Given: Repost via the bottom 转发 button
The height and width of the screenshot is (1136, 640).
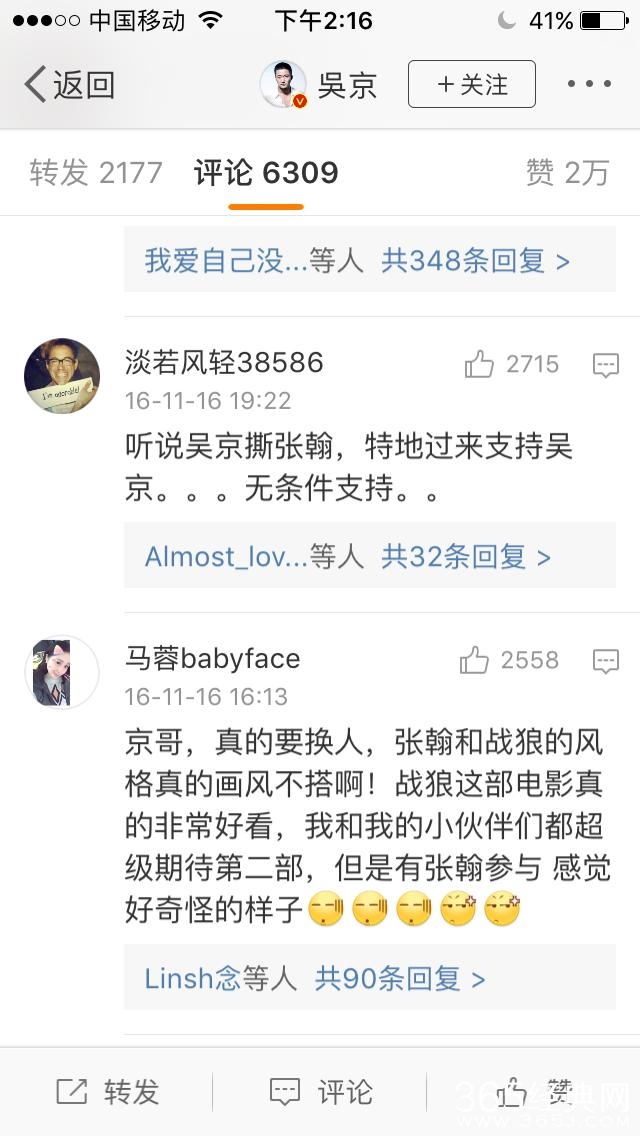Looking at the screenshot, I should (x=107, y=1092).
